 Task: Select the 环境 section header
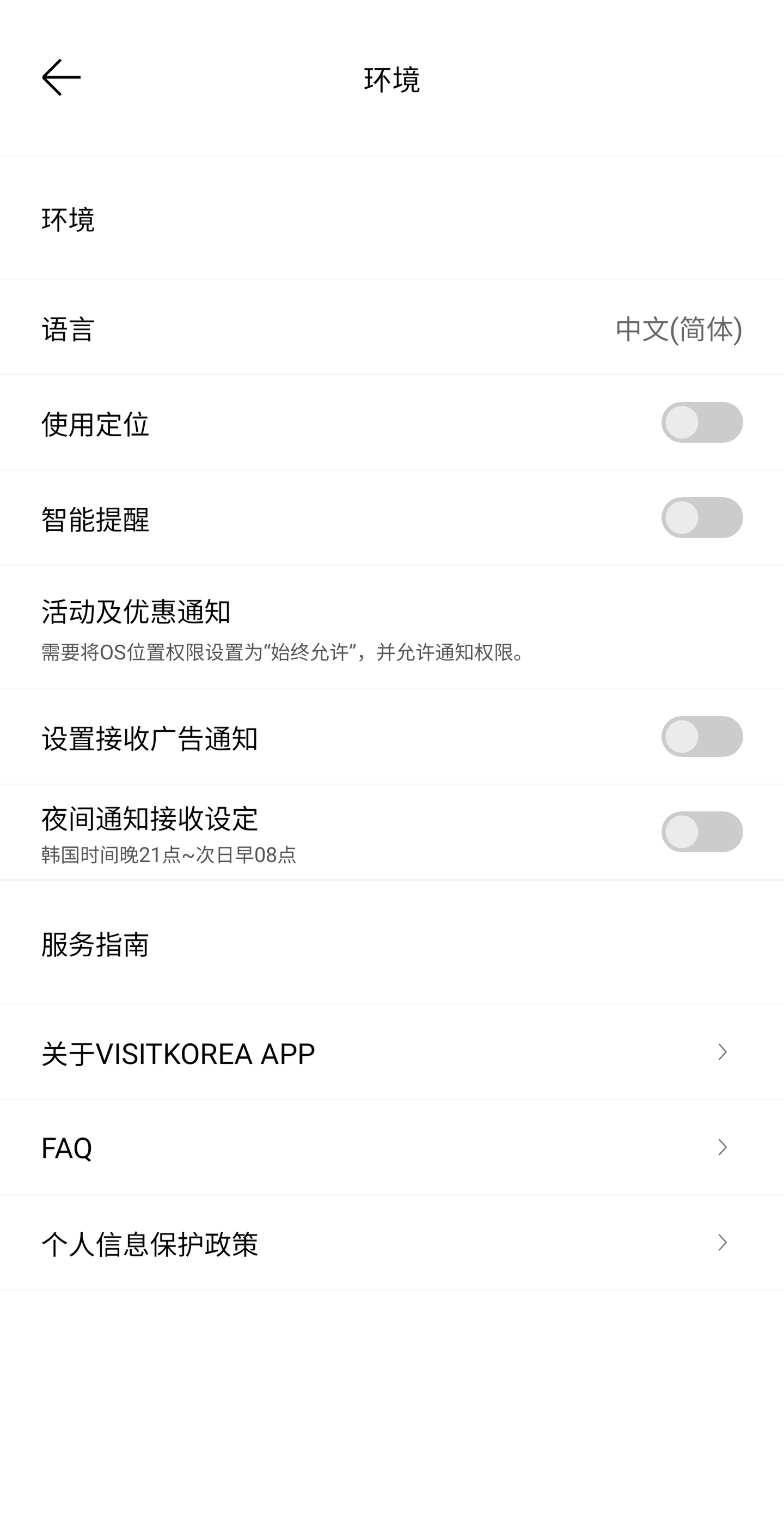coord(69,219)
